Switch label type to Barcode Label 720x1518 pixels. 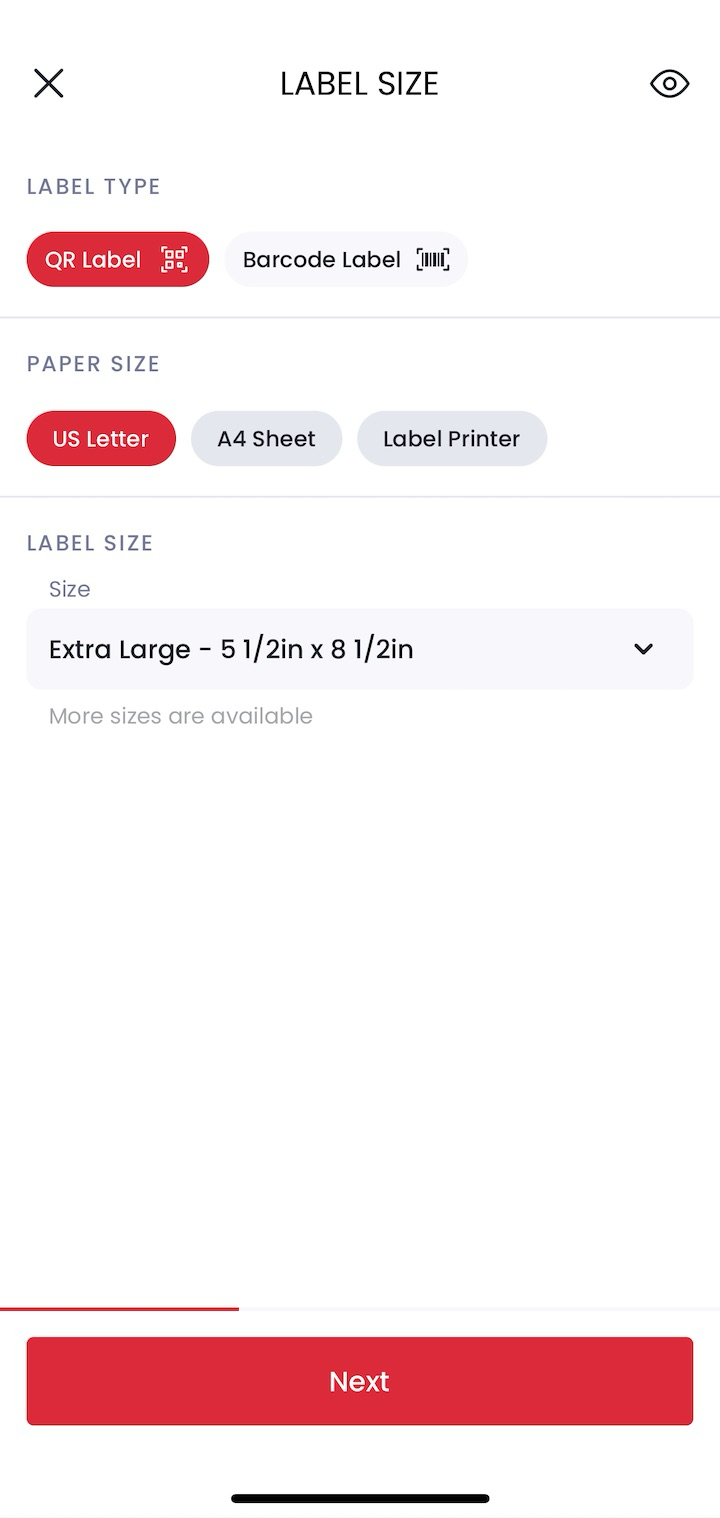click(345, 259)
